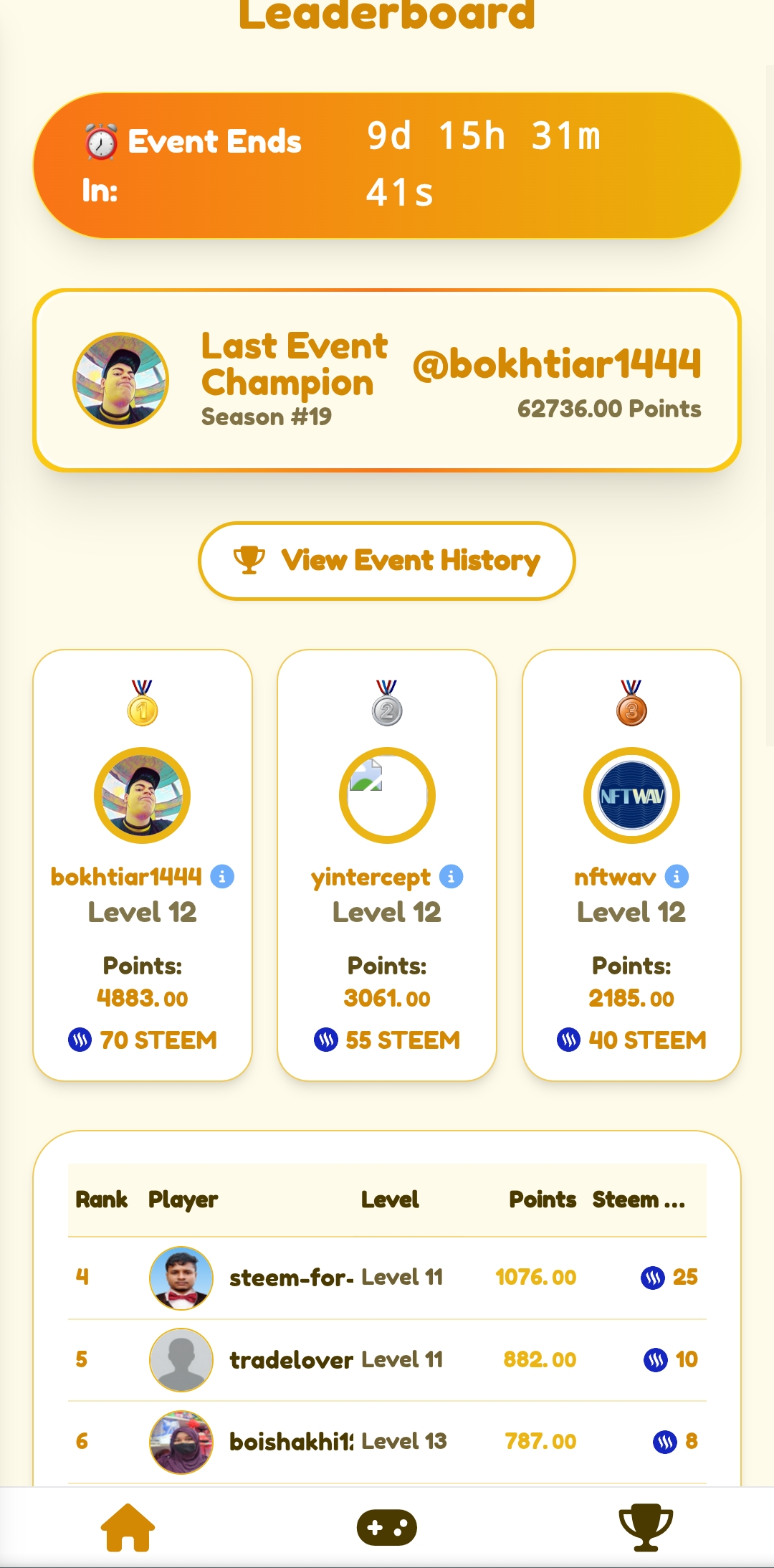Viewport: 774px width, 1568px height.
Task: Open the first place card of bokhtiar1444
Action: tap(143, 865)
